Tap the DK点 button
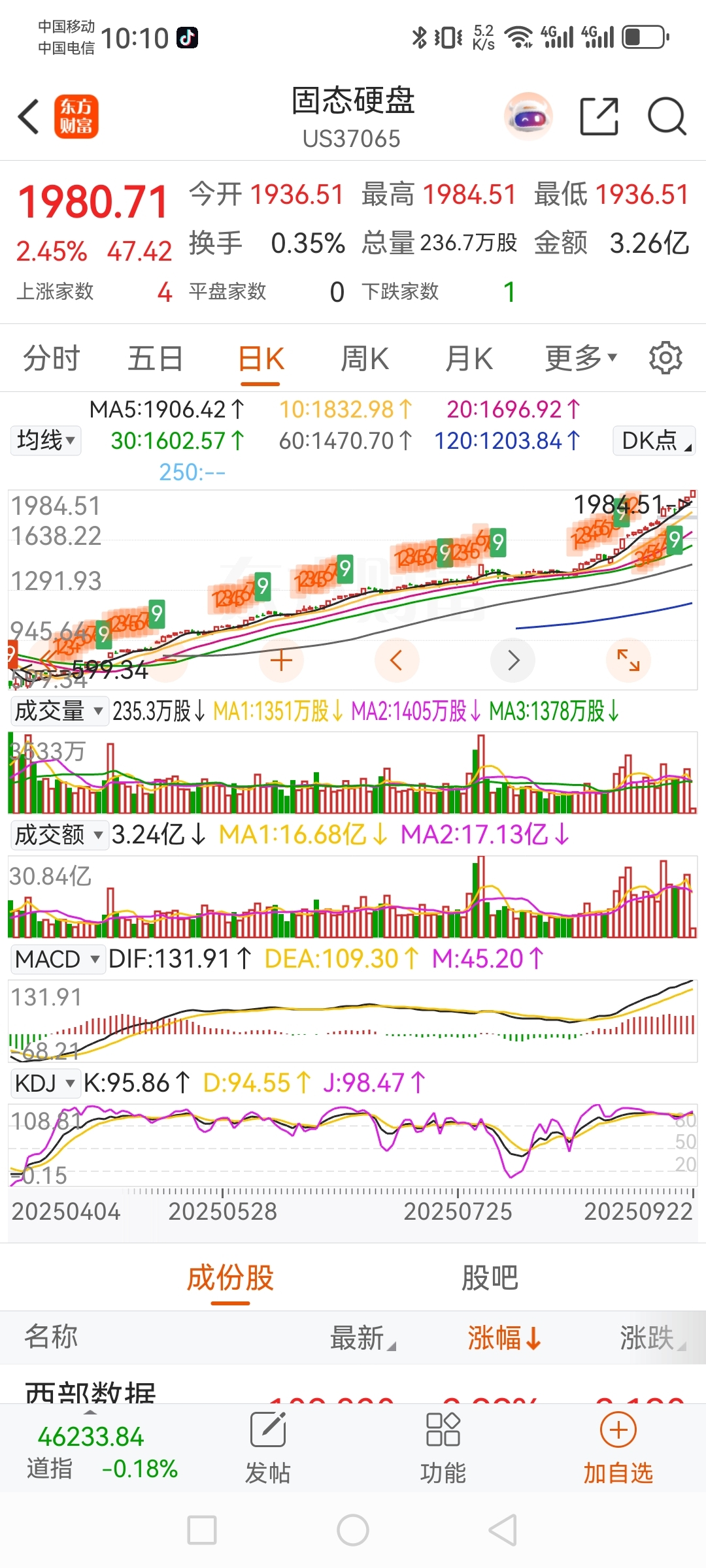706x1568 pixels. (654, 440)
